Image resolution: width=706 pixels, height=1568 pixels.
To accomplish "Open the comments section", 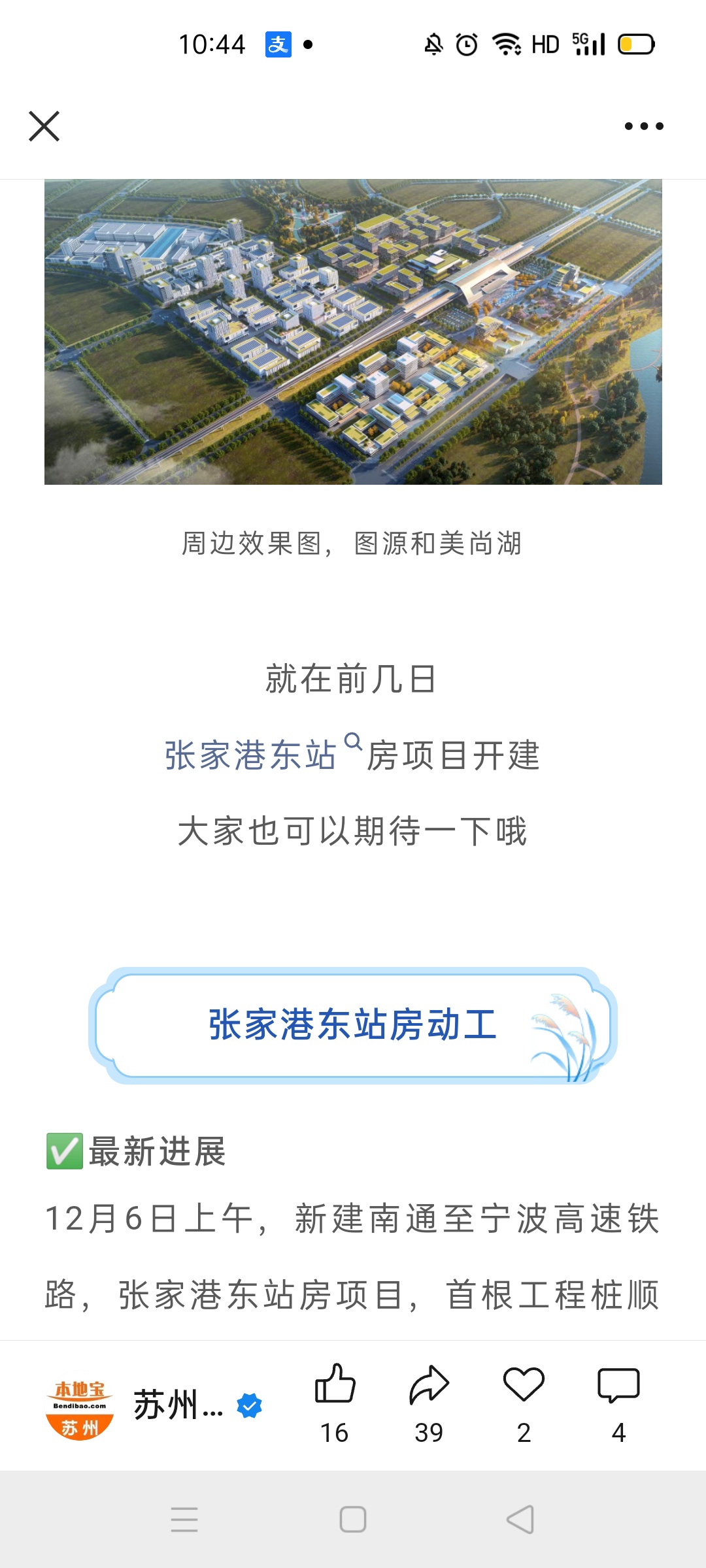I will tap(618, 1385).
